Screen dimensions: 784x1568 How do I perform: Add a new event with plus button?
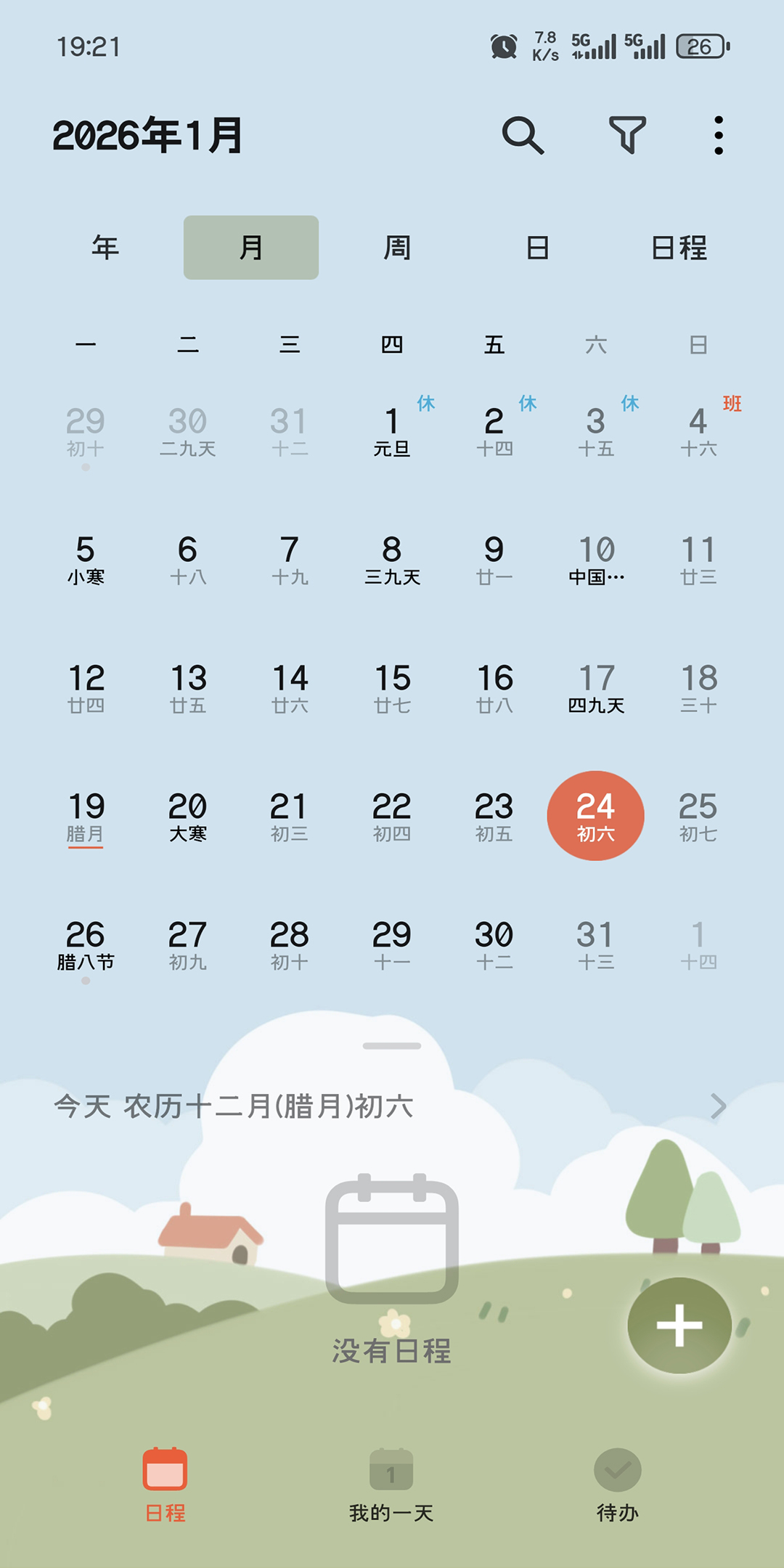[x=679, y=1326]
